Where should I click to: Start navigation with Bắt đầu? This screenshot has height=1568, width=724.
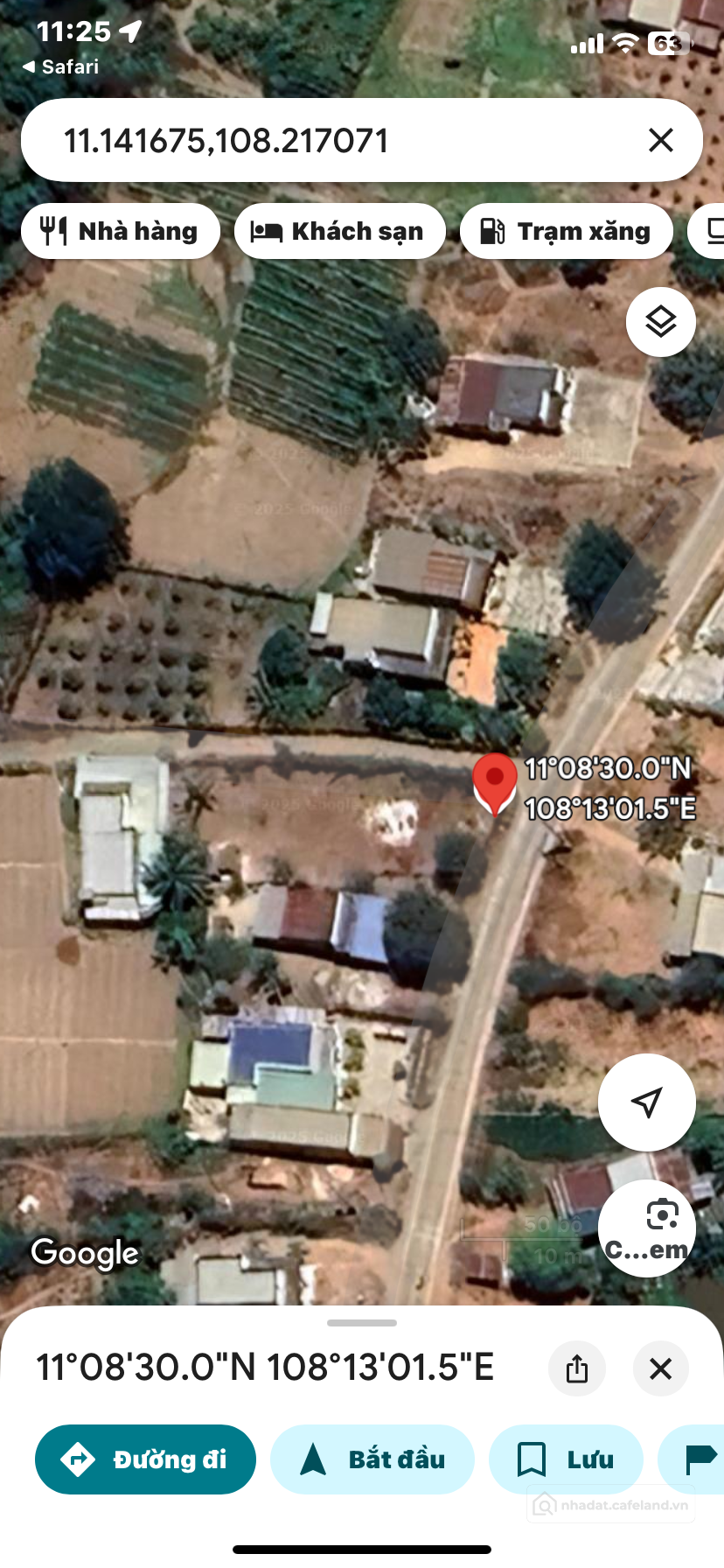click(372, 1459)
